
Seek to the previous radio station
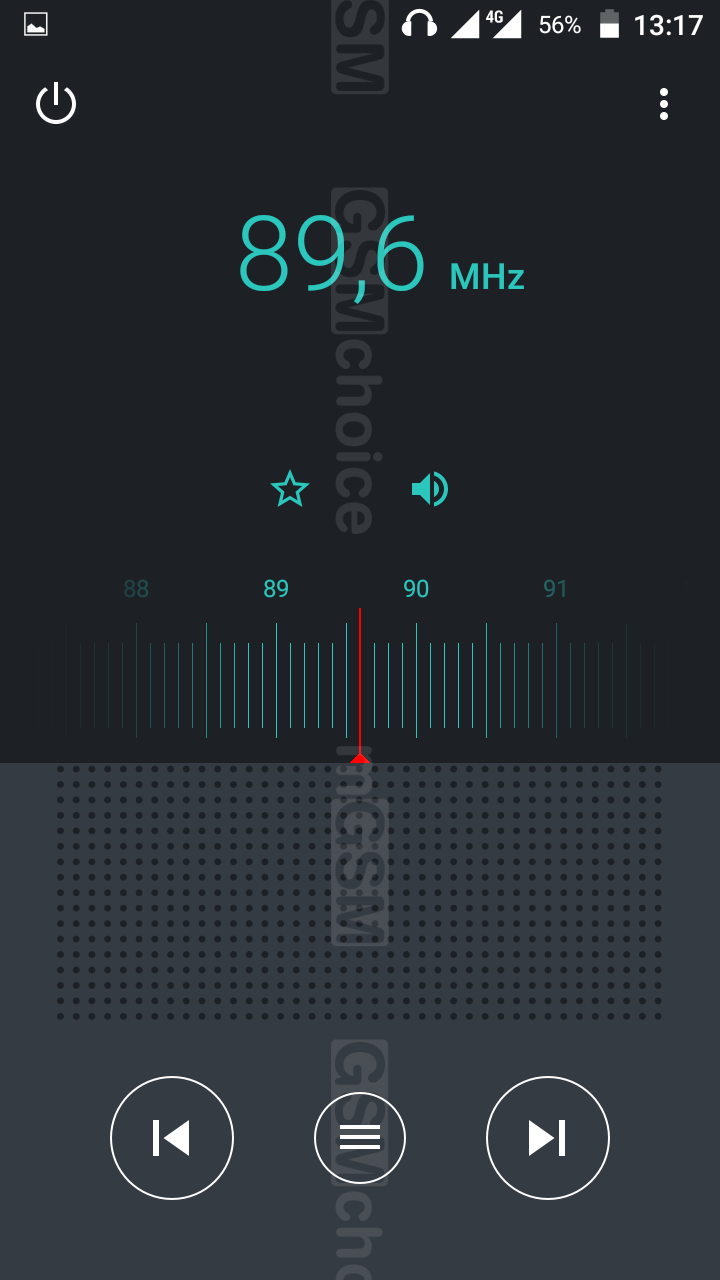(x=172, y=1138)
